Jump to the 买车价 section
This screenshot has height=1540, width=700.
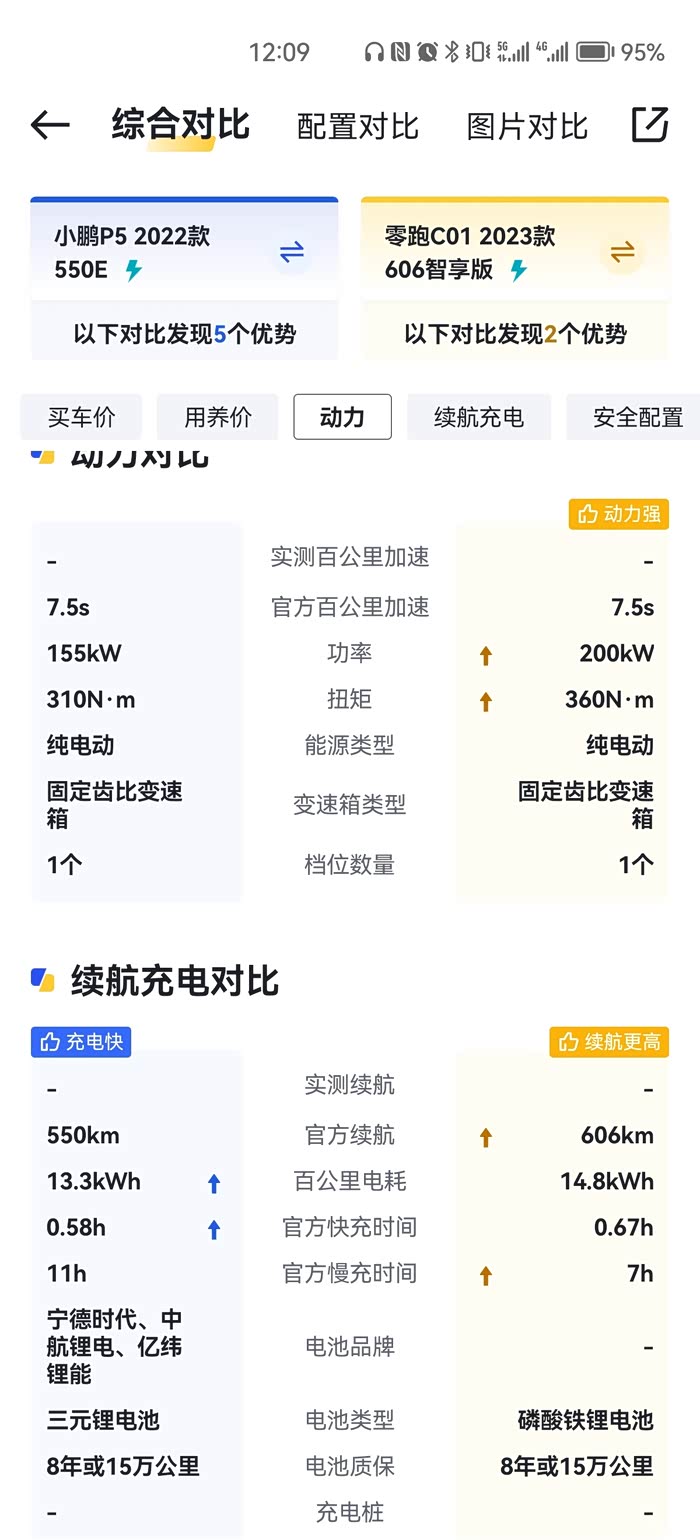[x=82, y=417]
